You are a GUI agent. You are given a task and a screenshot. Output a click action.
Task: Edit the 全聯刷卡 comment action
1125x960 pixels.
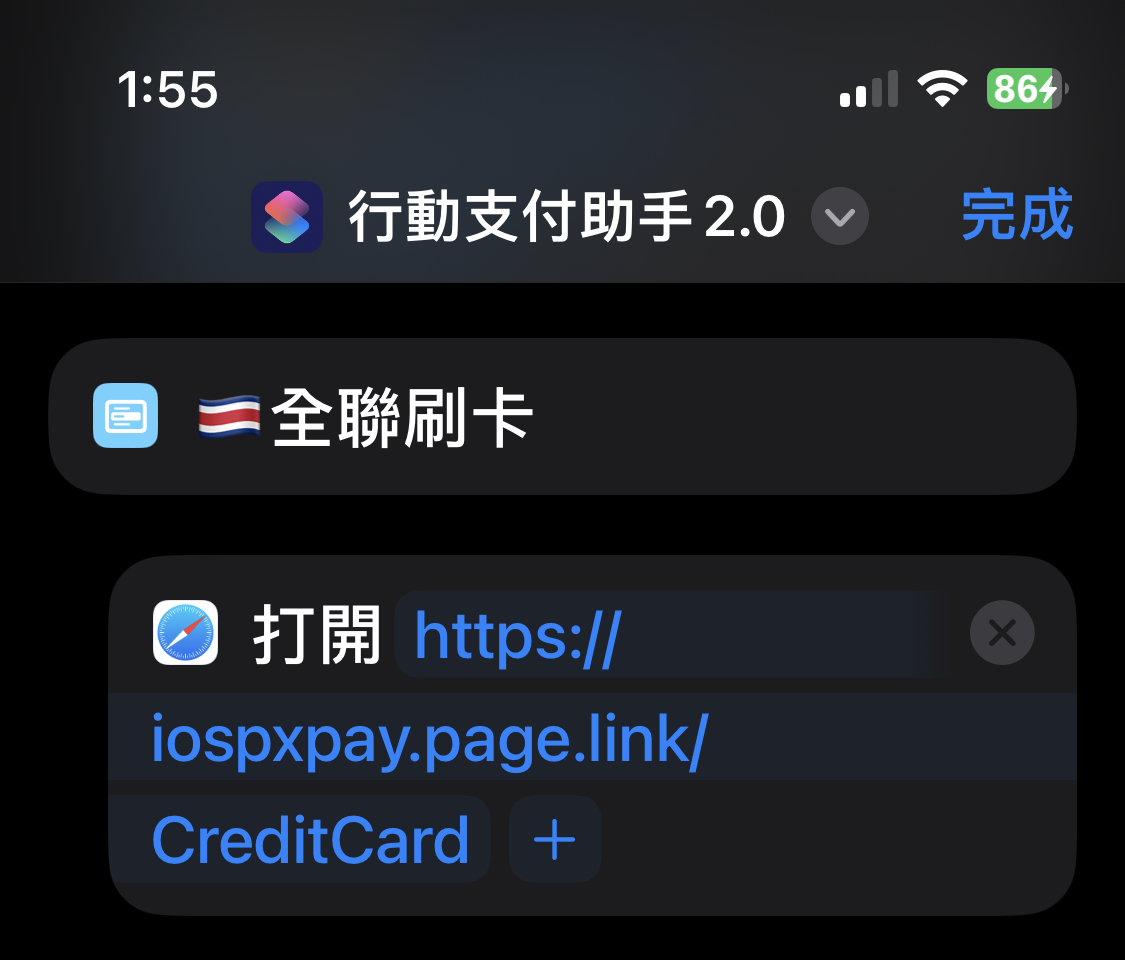tap(400, 417)
